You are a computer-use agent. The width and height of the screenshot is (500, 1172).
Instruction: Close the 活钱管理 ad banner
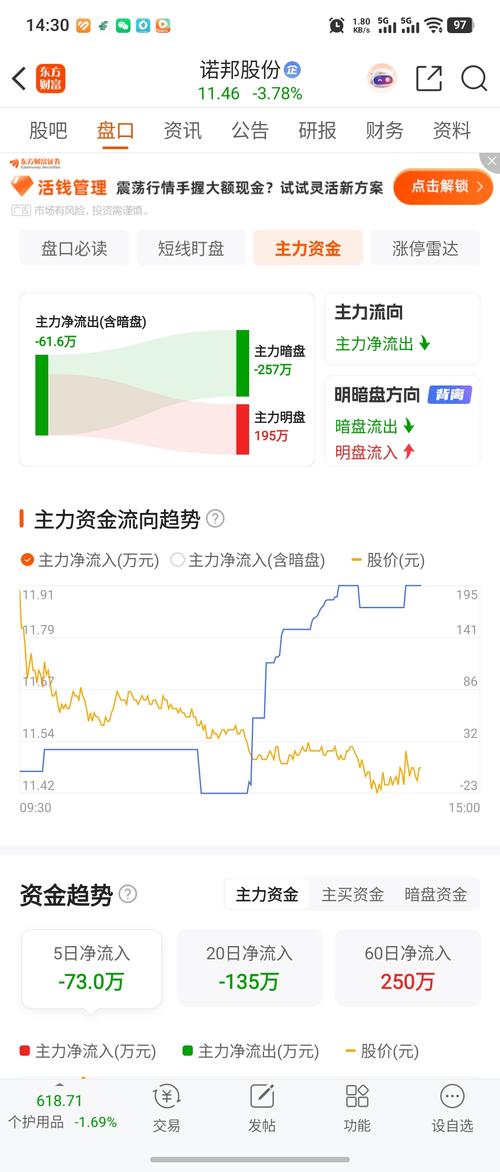click(491, 160)
